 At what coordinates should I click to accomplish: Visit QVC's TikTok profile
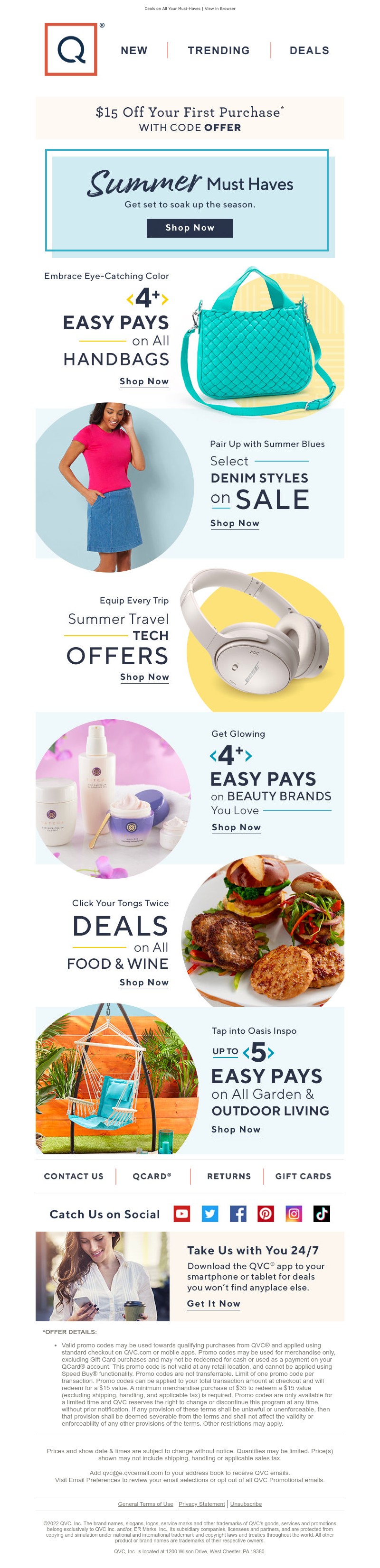322,1215
